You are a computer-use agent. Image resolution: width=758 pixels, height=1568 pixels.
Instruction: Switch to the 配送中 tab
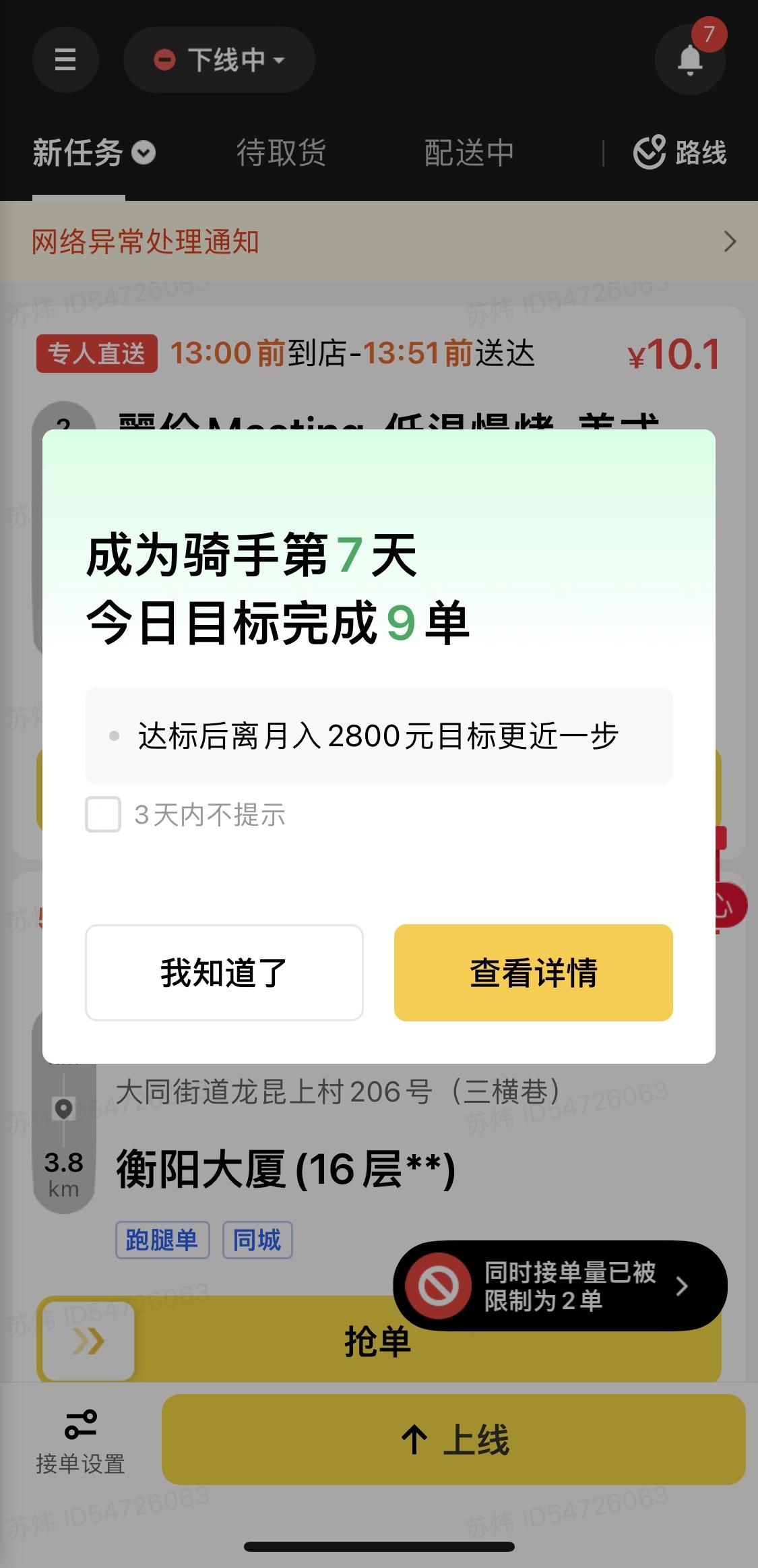coord(469,152)
